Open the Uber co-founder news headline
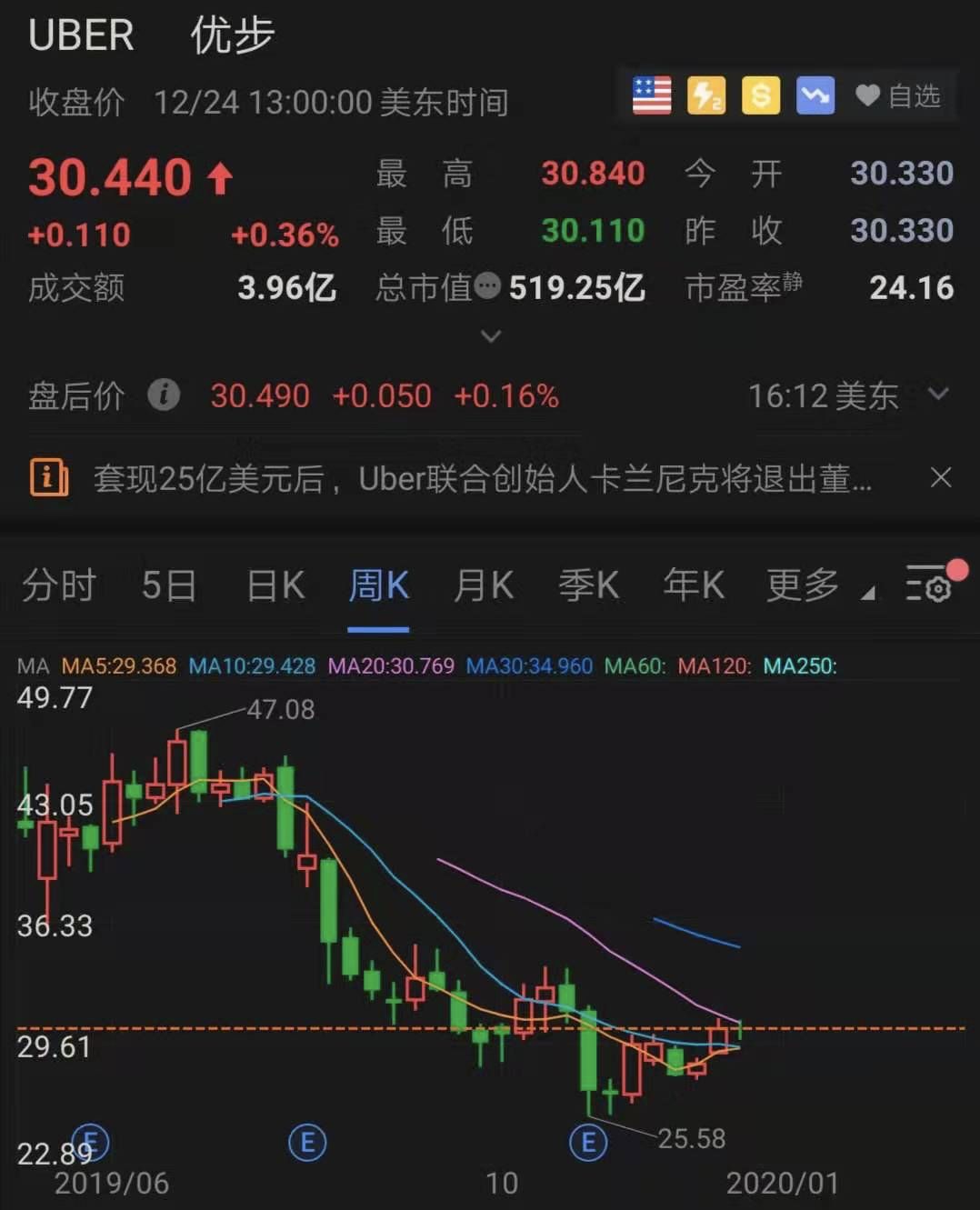Screen dimensions: 980x1210 [482, 477]
